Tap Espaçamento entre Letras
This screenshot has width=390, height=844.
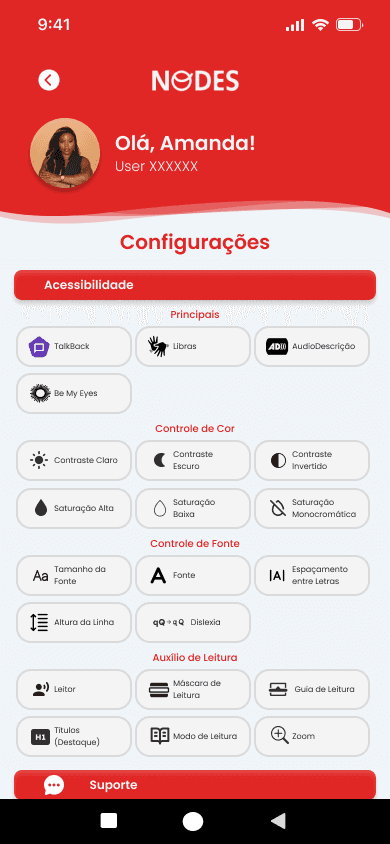point(312,575)
